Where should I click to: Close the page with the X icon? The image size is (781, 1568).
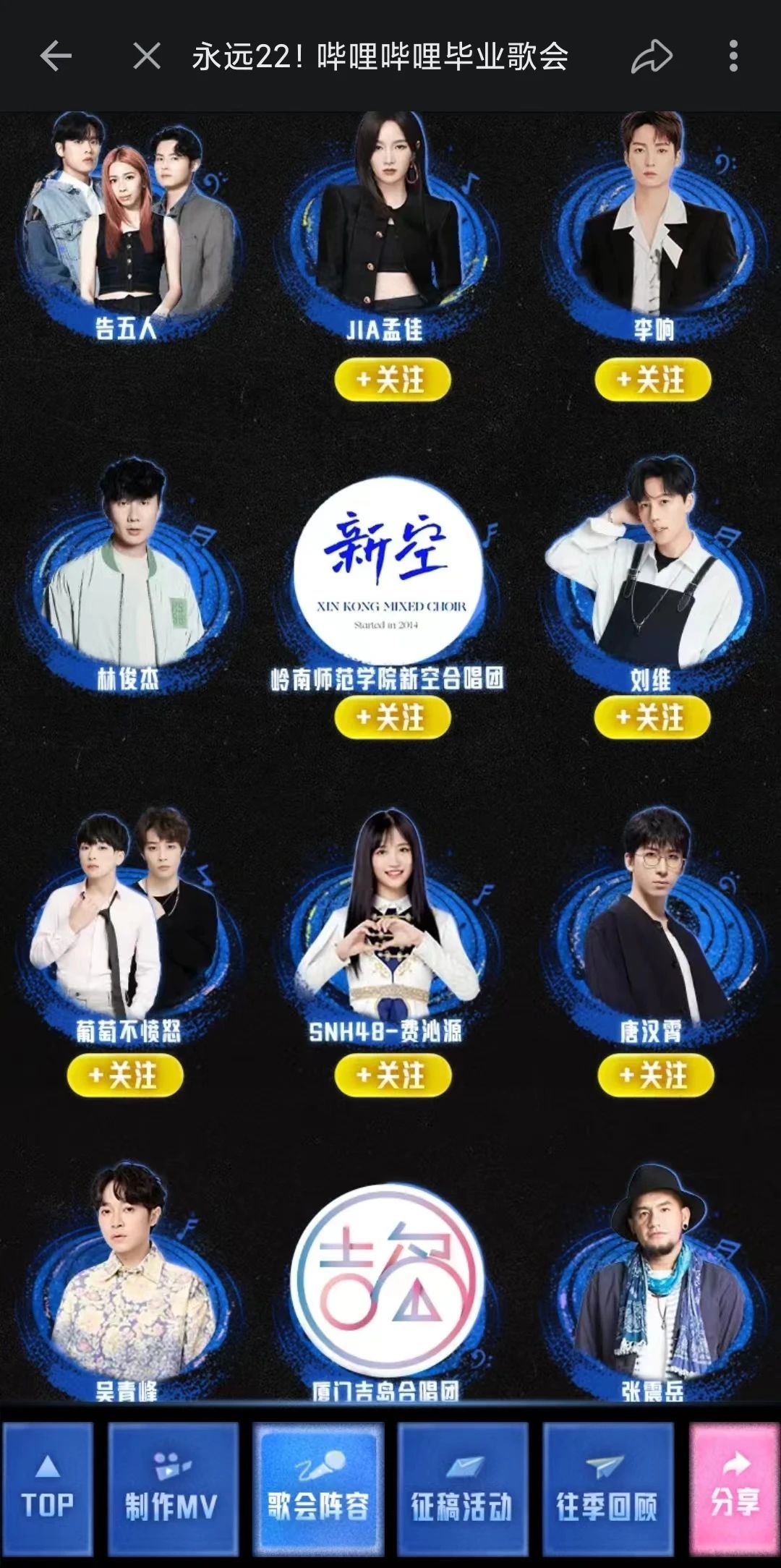tap(147, 56)
